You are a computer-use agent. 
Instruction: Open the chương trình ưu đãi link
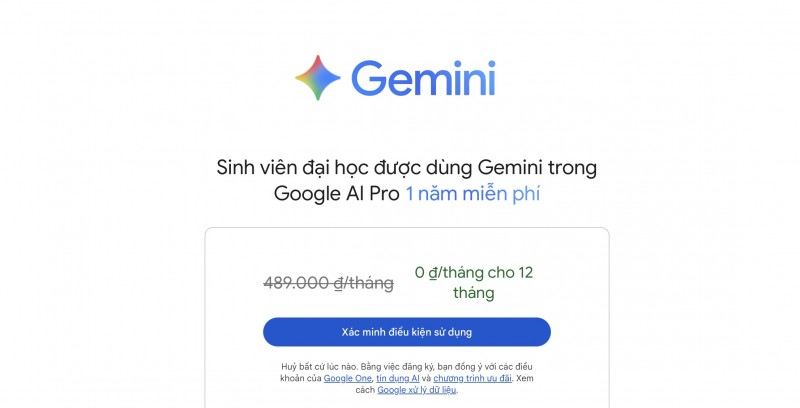coord(472,379)
